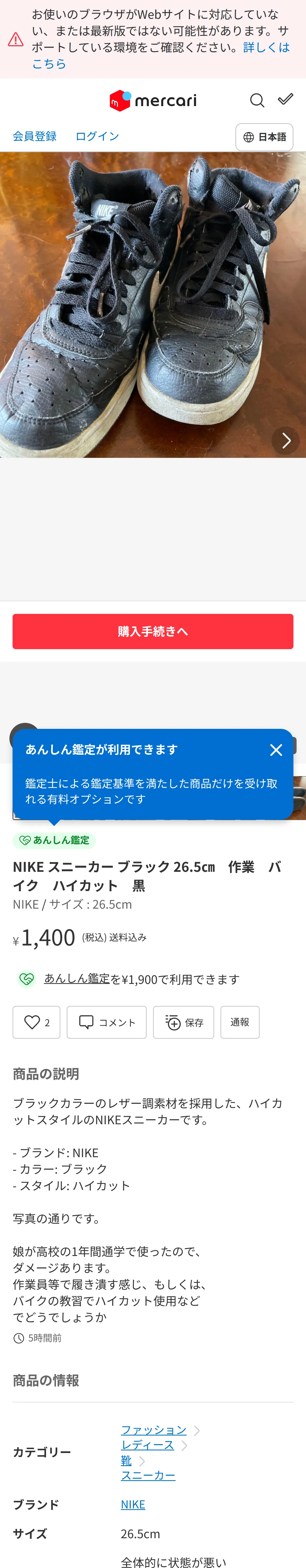The width and height of the screenshot is (306, 1568).
Task: Open the underlined あんしん鑑定 link
Action: [x=77, y=978]
